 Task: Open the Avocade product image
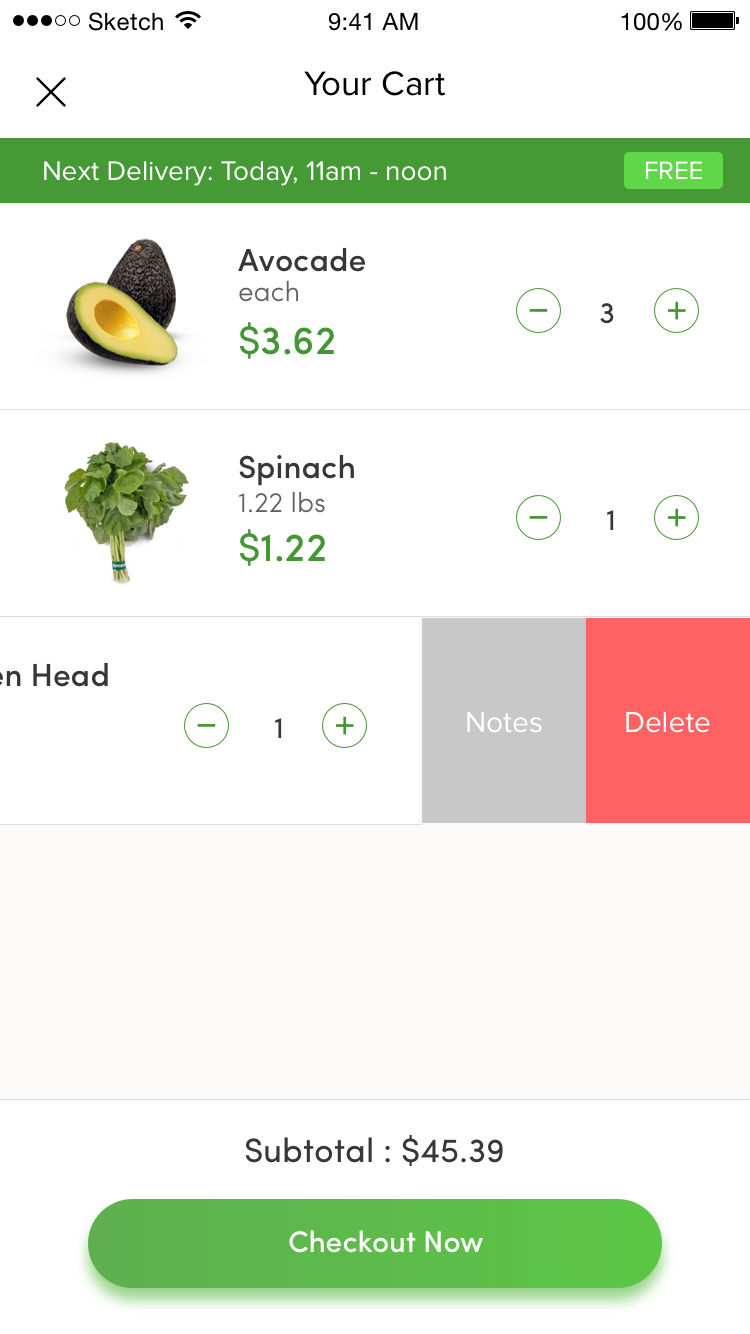coord(122,302)
